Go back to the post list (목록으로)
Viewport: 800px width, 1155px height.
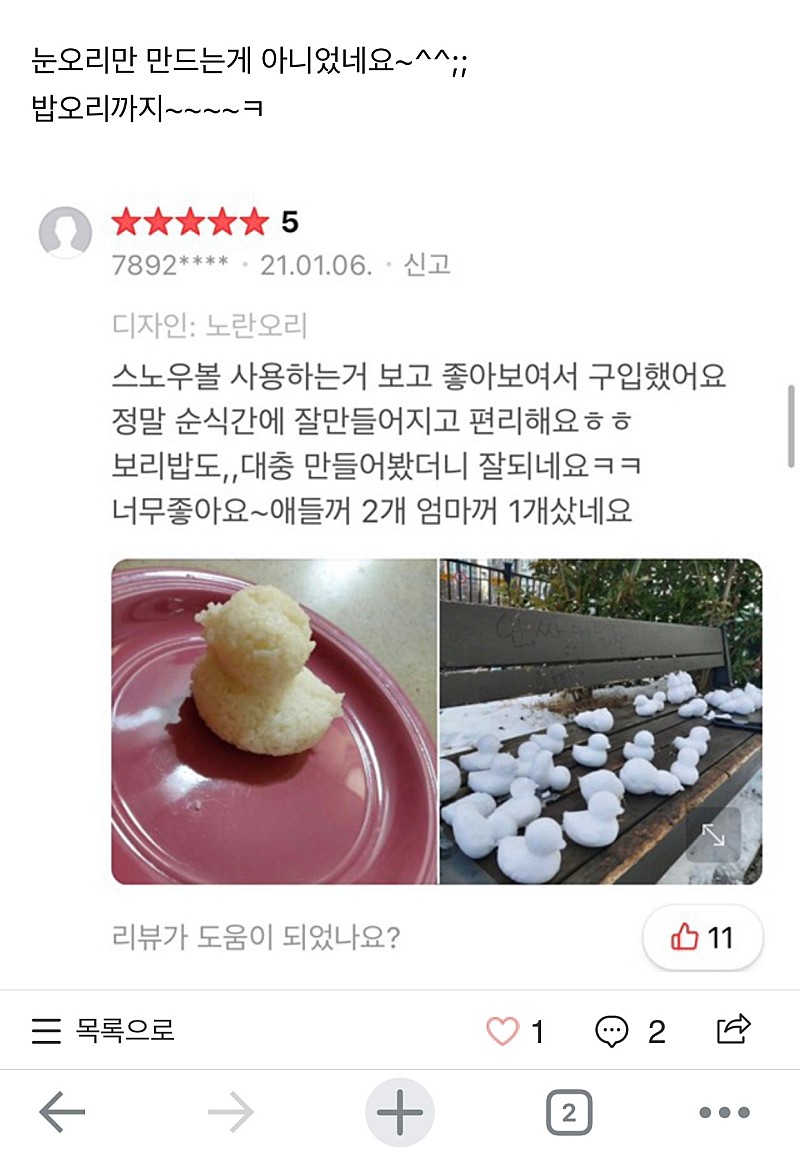pyautogui.click(x=103, y=1030)
